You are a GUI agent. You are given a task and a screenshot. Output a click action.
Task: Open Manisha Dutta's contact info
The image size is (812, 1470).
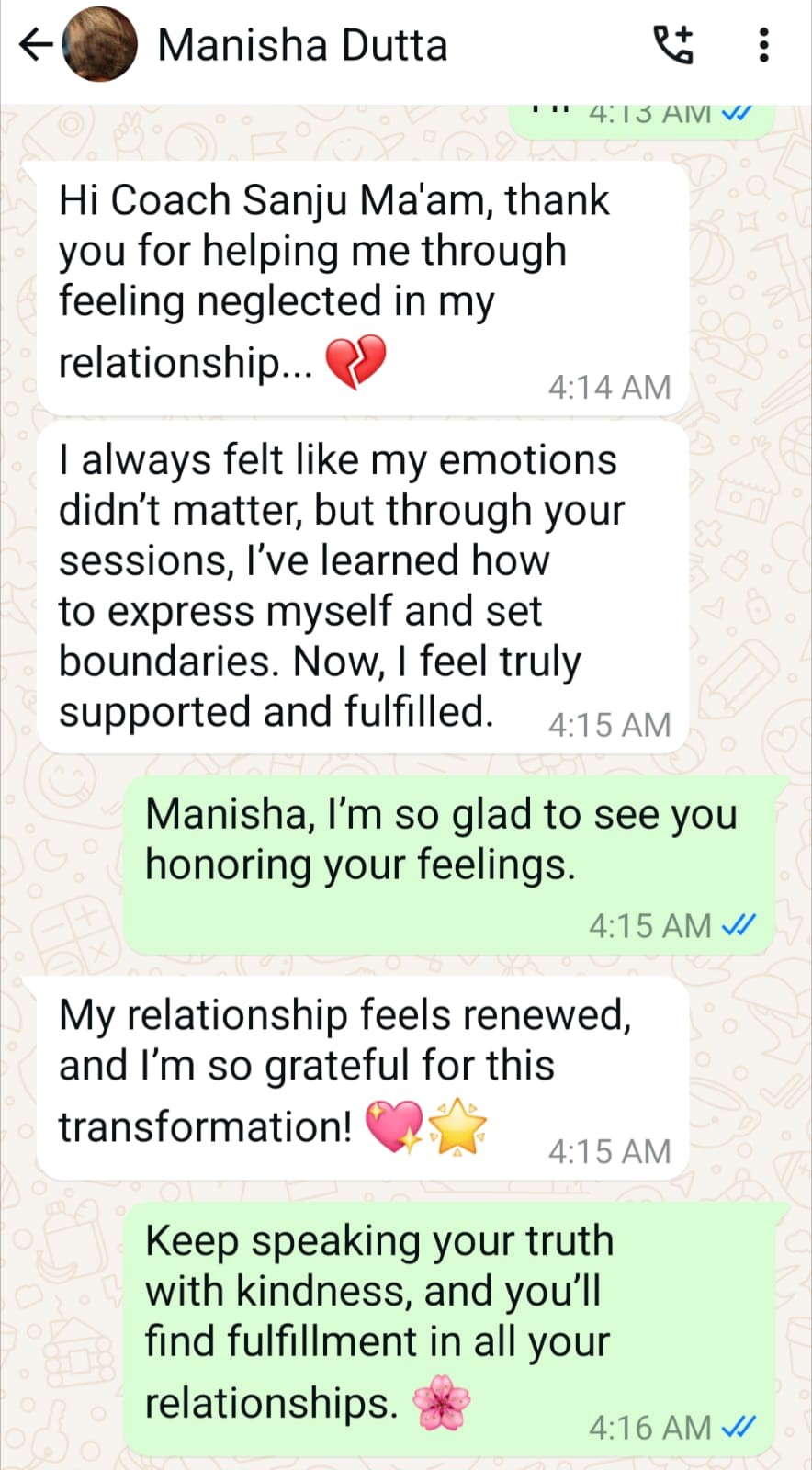[x=302, y=45]
